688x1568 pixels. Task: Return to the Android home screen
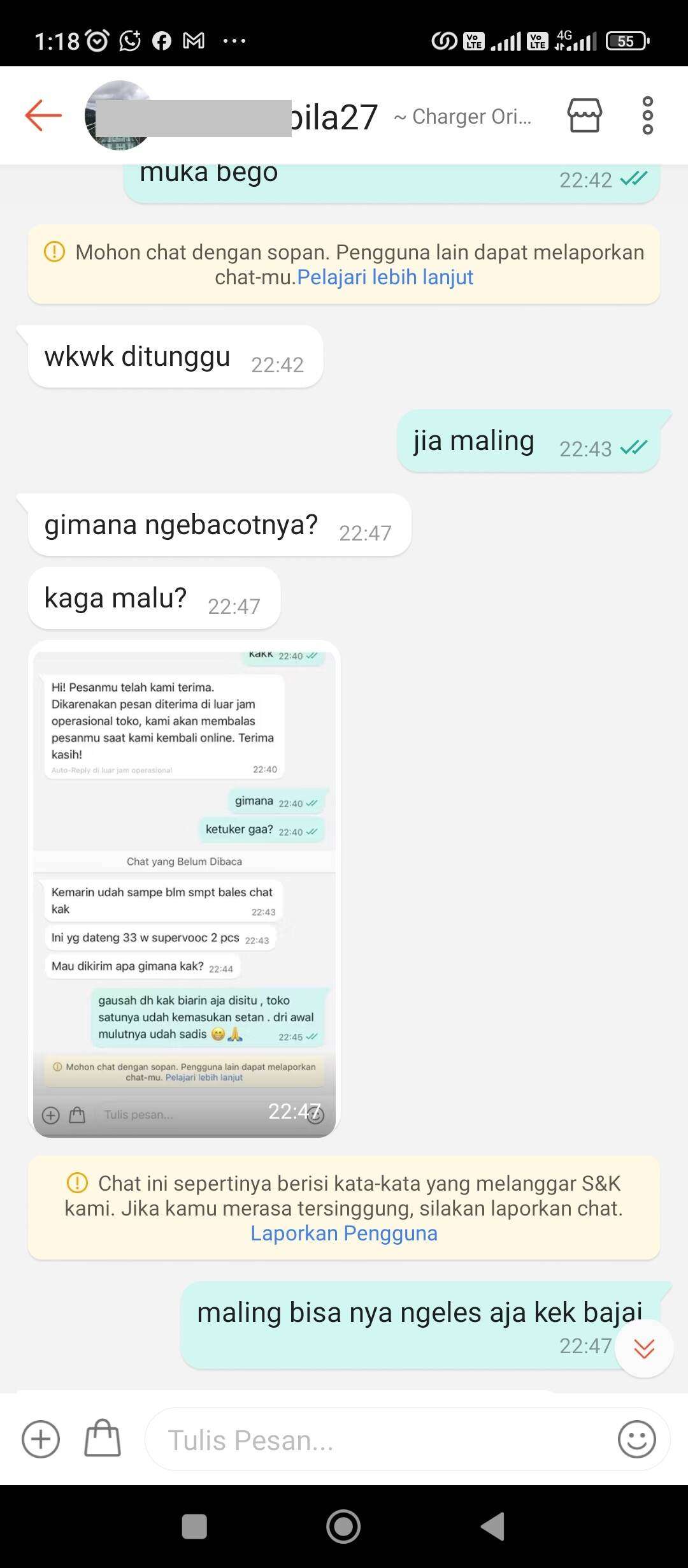pyautogui.click(x=343, y=1527)
